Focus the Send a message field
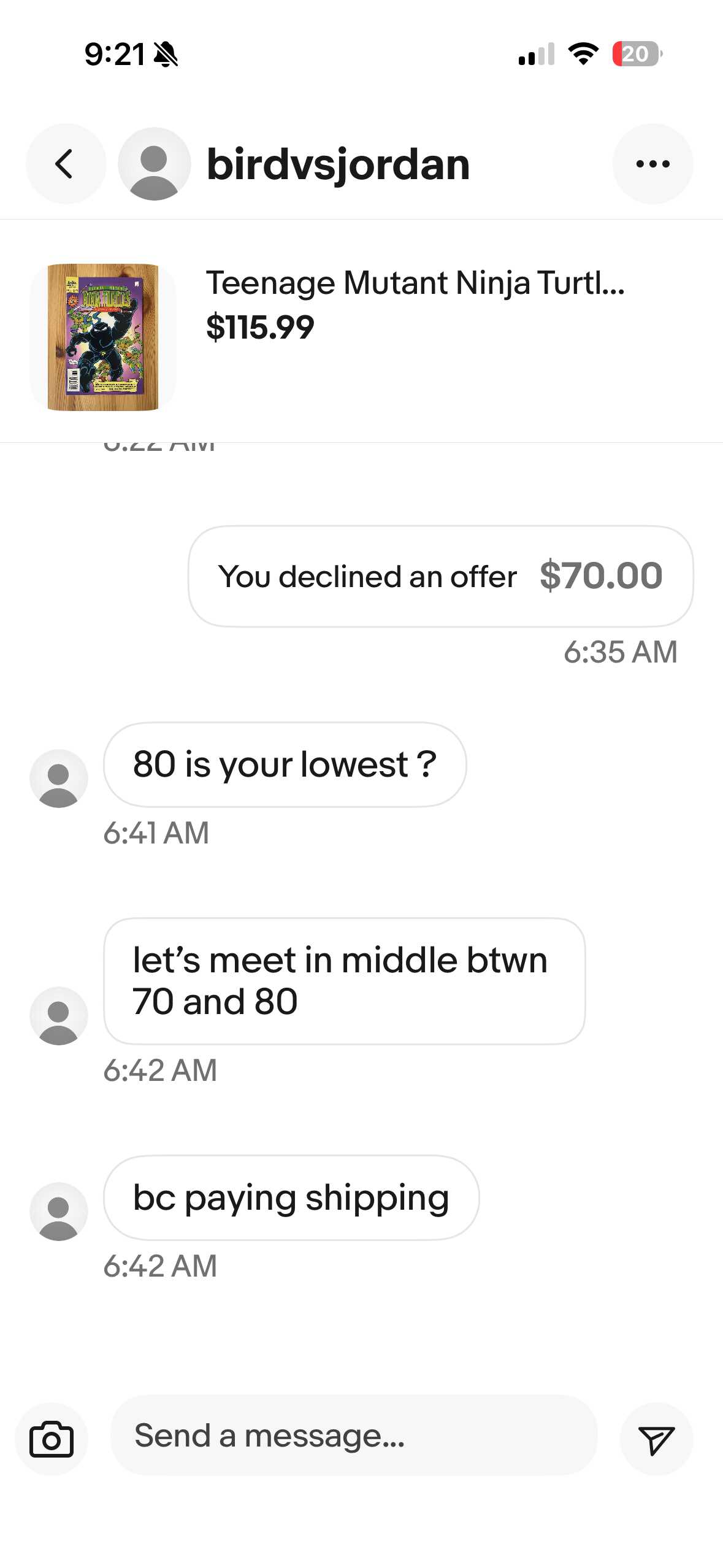Image resolution: width=723 pixels, height=1568 pixels. click(x=353, y=1435)
